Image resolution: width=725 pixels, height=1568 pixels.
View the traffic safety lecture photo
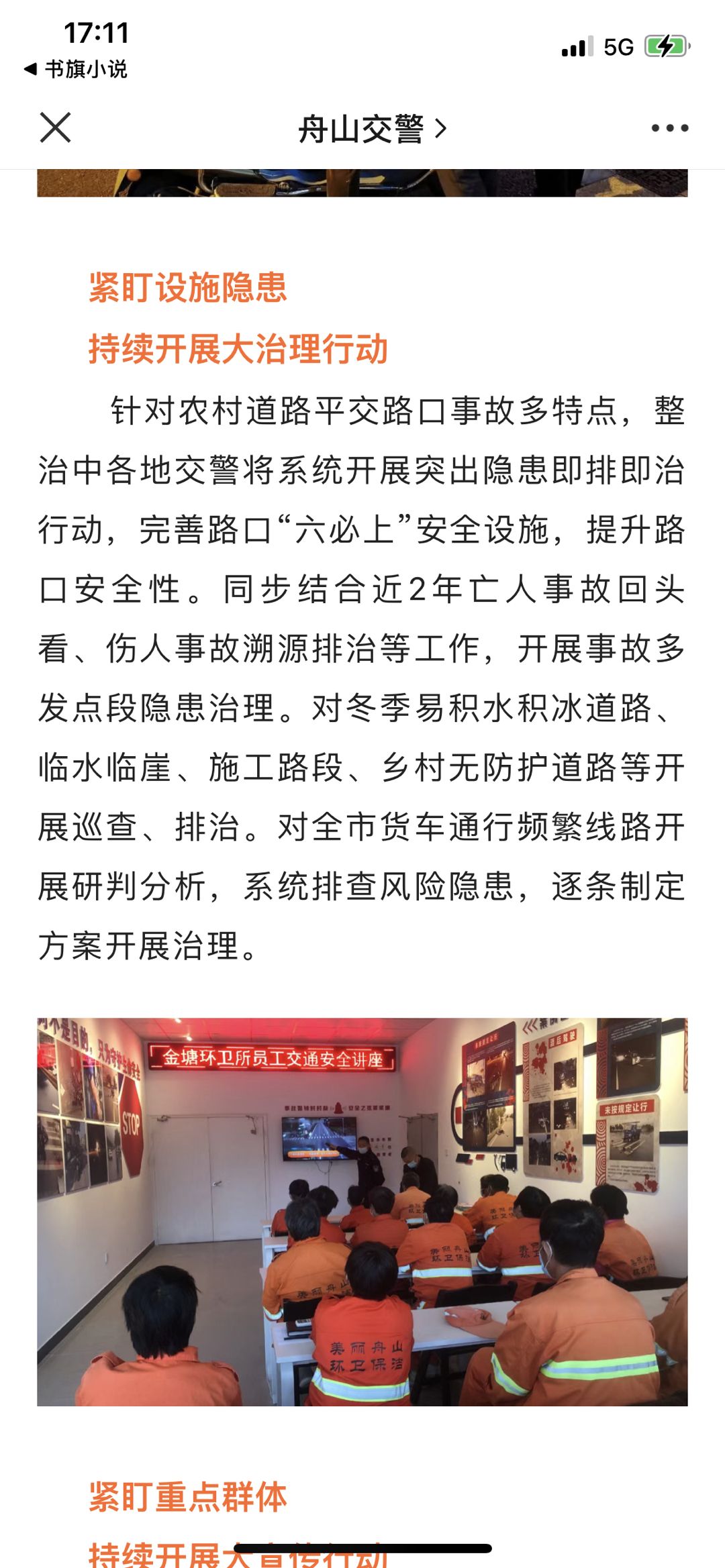pos(362,1212)
